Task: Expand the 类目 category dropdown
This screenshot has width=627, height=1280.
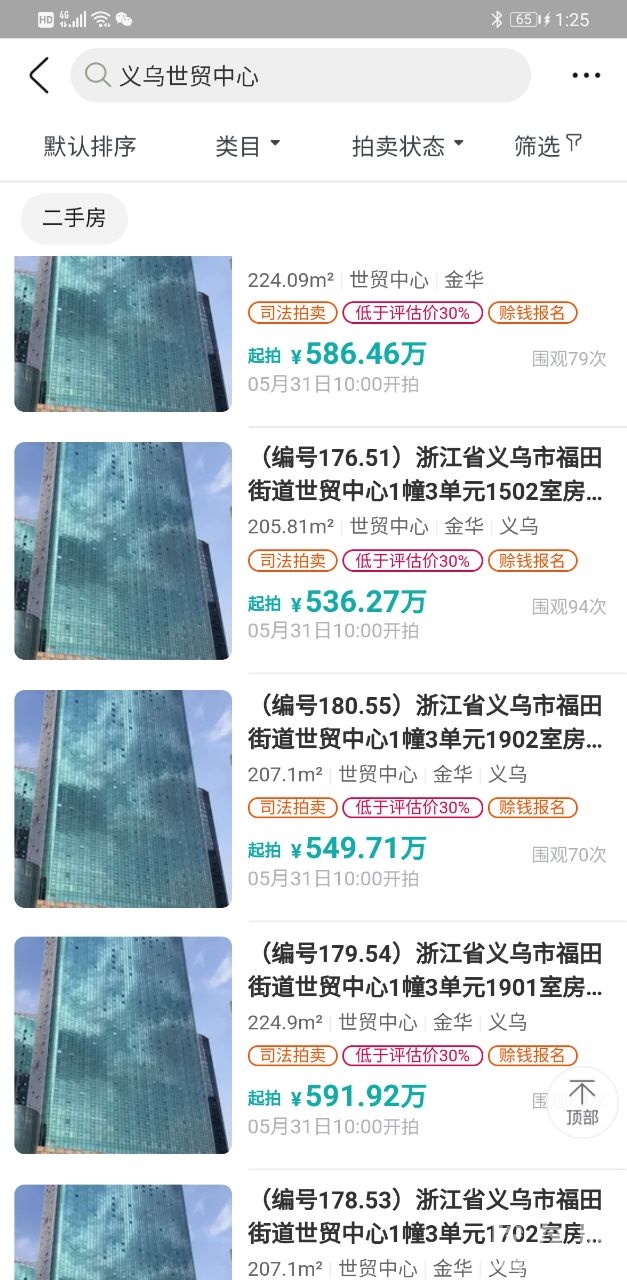Action: point(247,146)
